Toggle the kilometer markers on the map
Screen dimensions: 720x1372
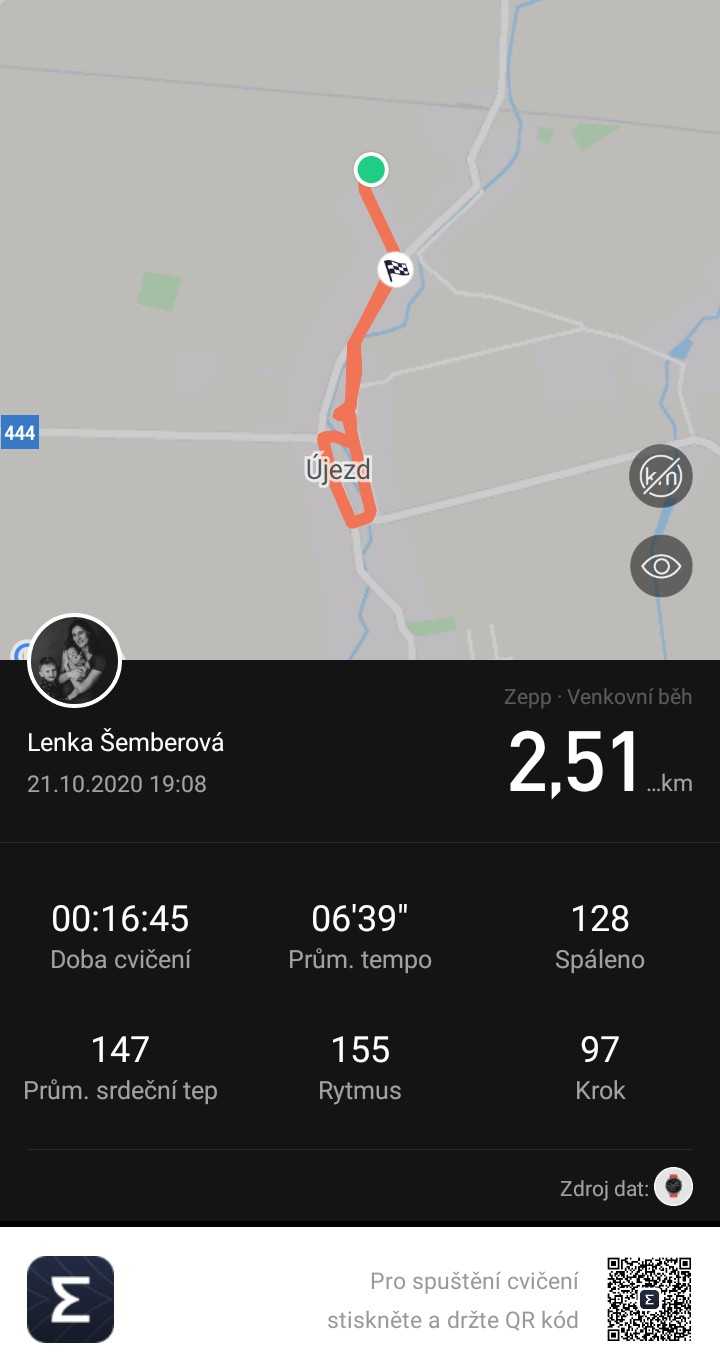[x=661, y=476]
